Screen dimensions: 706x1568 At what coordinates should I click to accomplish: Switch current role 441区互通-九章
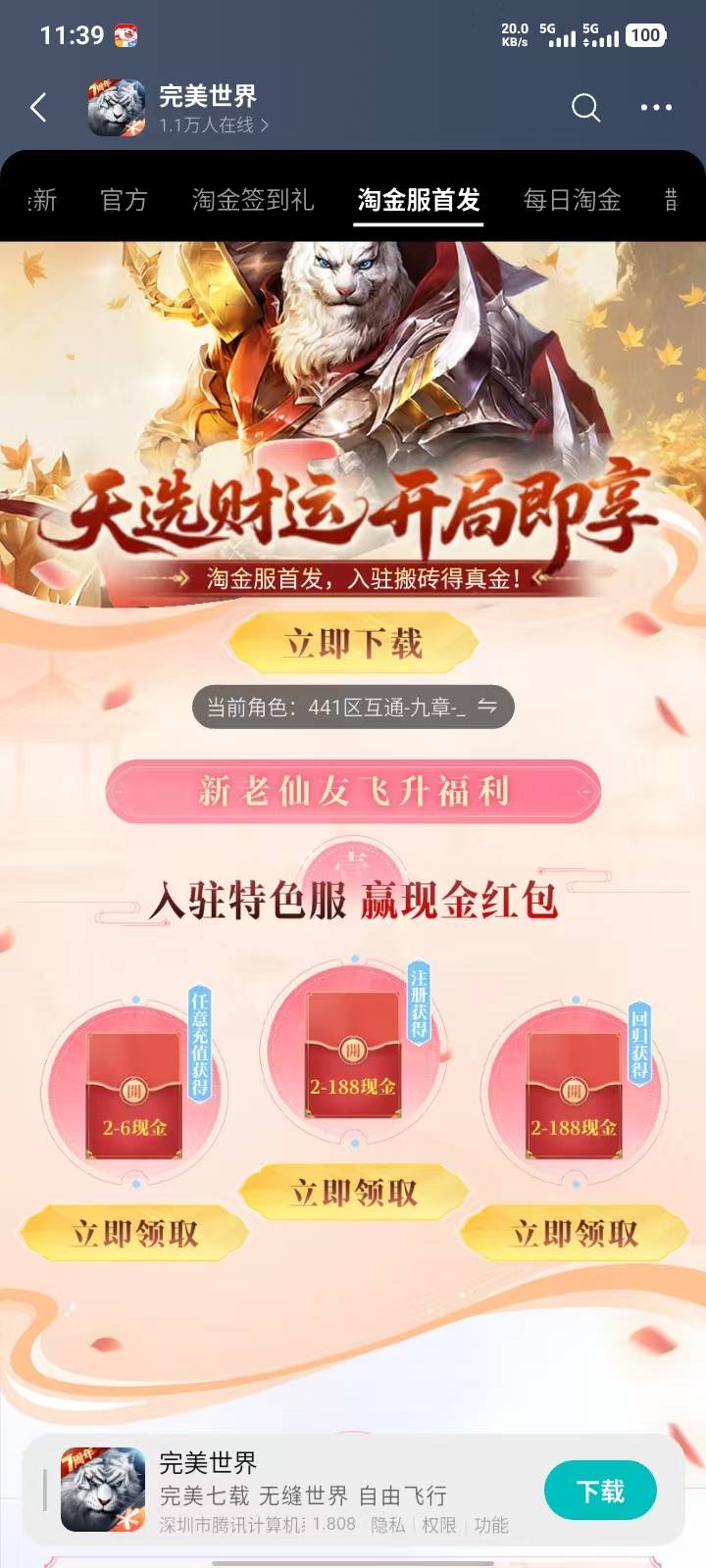(353, 707)
